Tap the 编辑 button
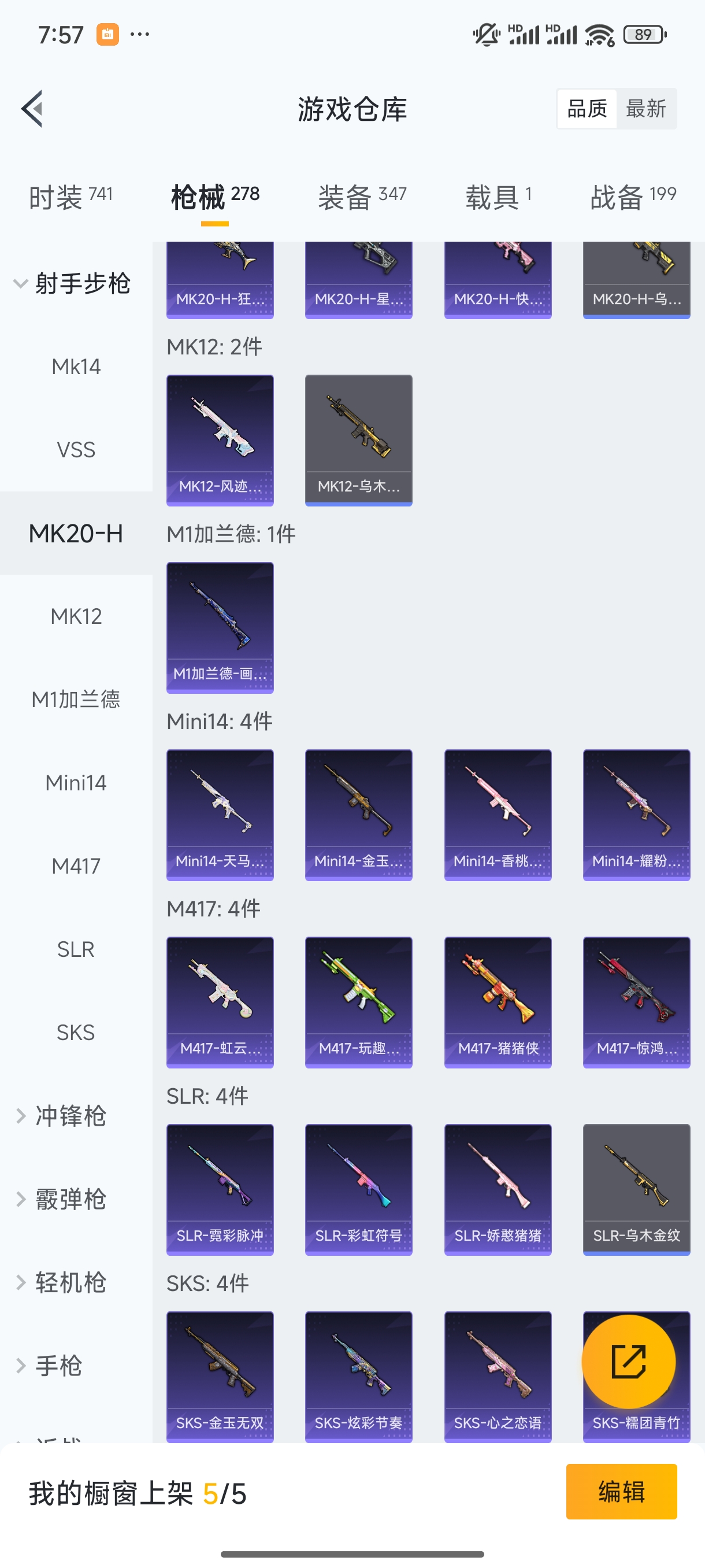Image resolution: width=705 pixels, height=1568 pixels. (621, 1491)
